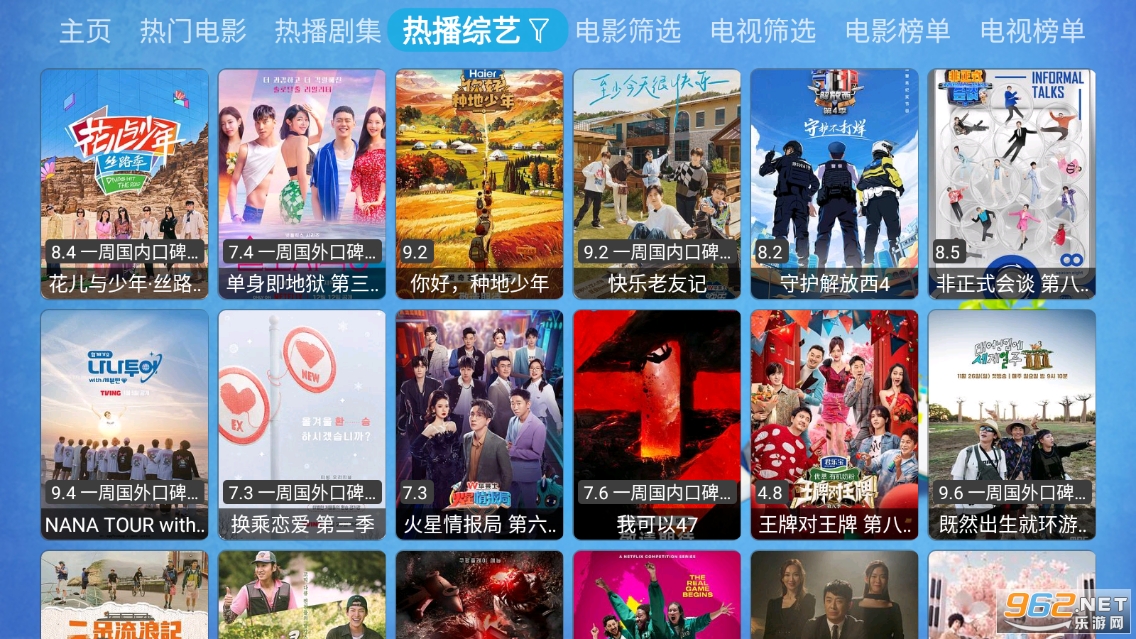The width and height of the screenshot is (1136, 639).
Task: Select 换乘恋爱 第三季 poster
Action: click(x=302, y=424)
